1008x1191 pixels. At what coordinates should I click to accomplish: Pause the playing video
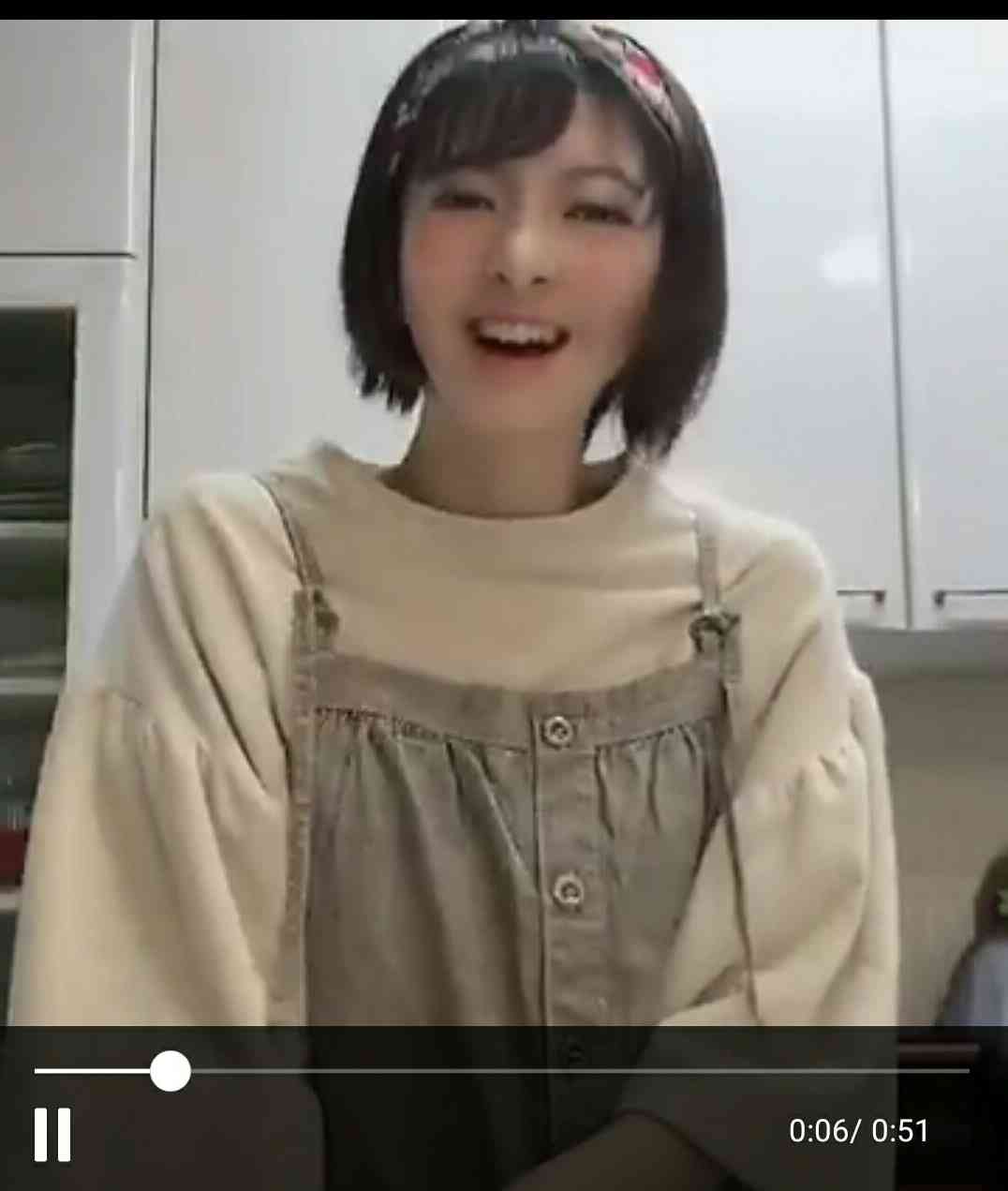point(52,1134)
